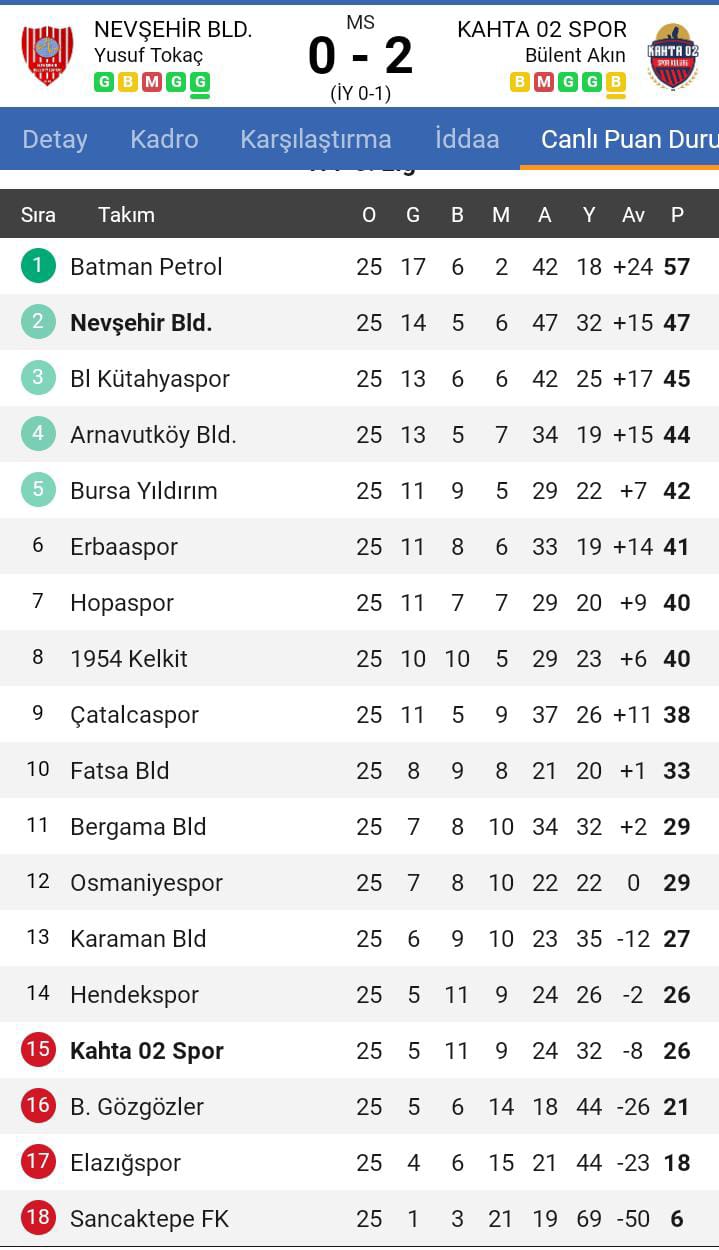Tap Çatalcaspor in the league table
The image size is (719, 1250).
[x=359, y=714]
